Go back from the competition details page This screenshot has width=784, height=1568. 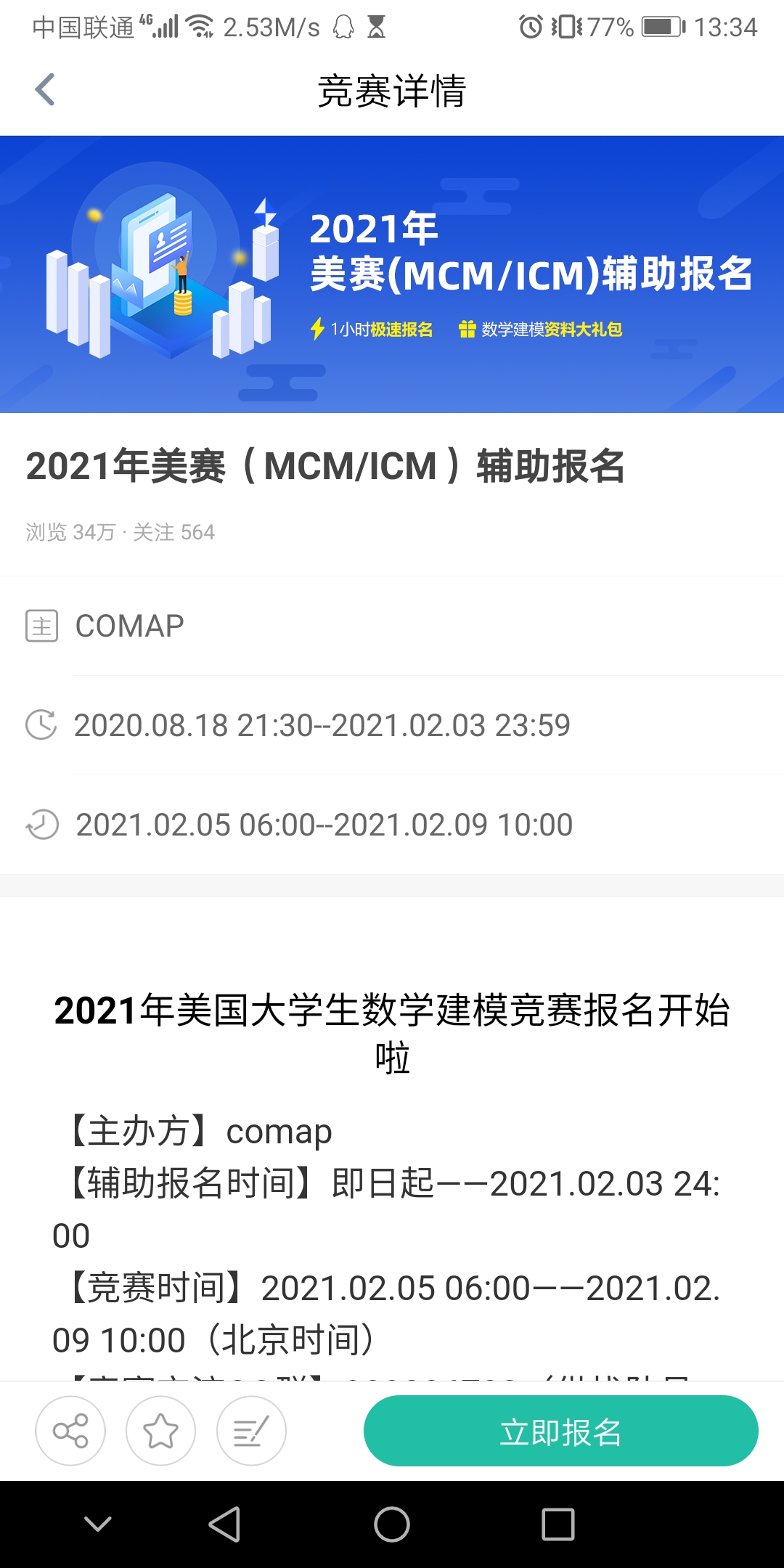(45, 90)
